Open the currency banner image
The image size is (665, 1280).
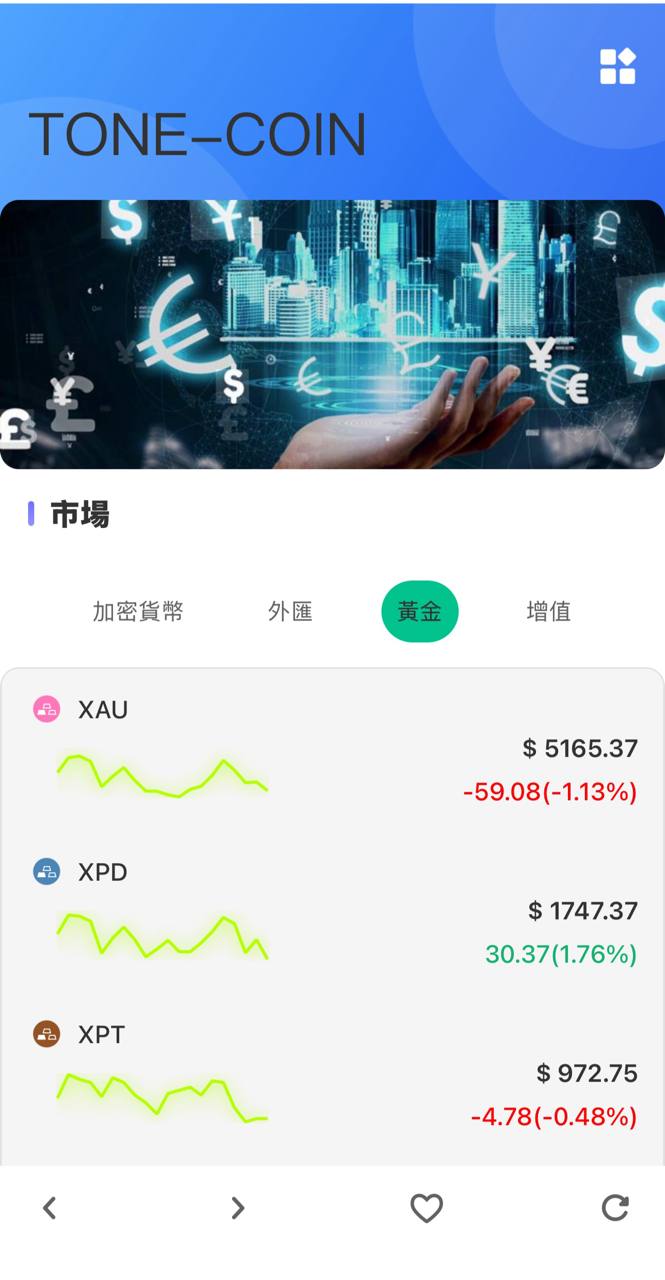332,334
